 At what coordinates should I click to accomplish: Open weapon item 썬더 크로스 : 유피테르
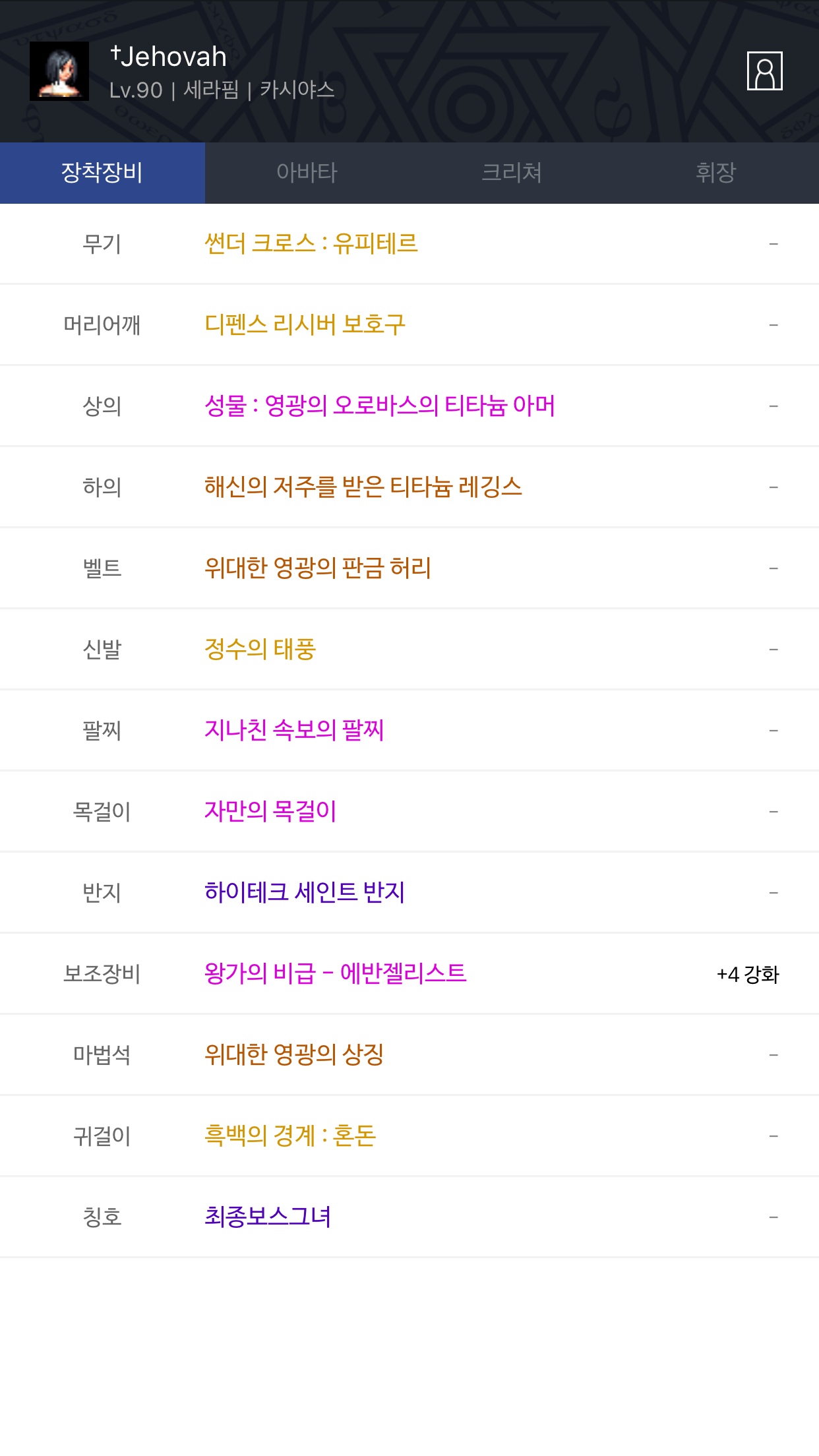[x=311, y=244]
